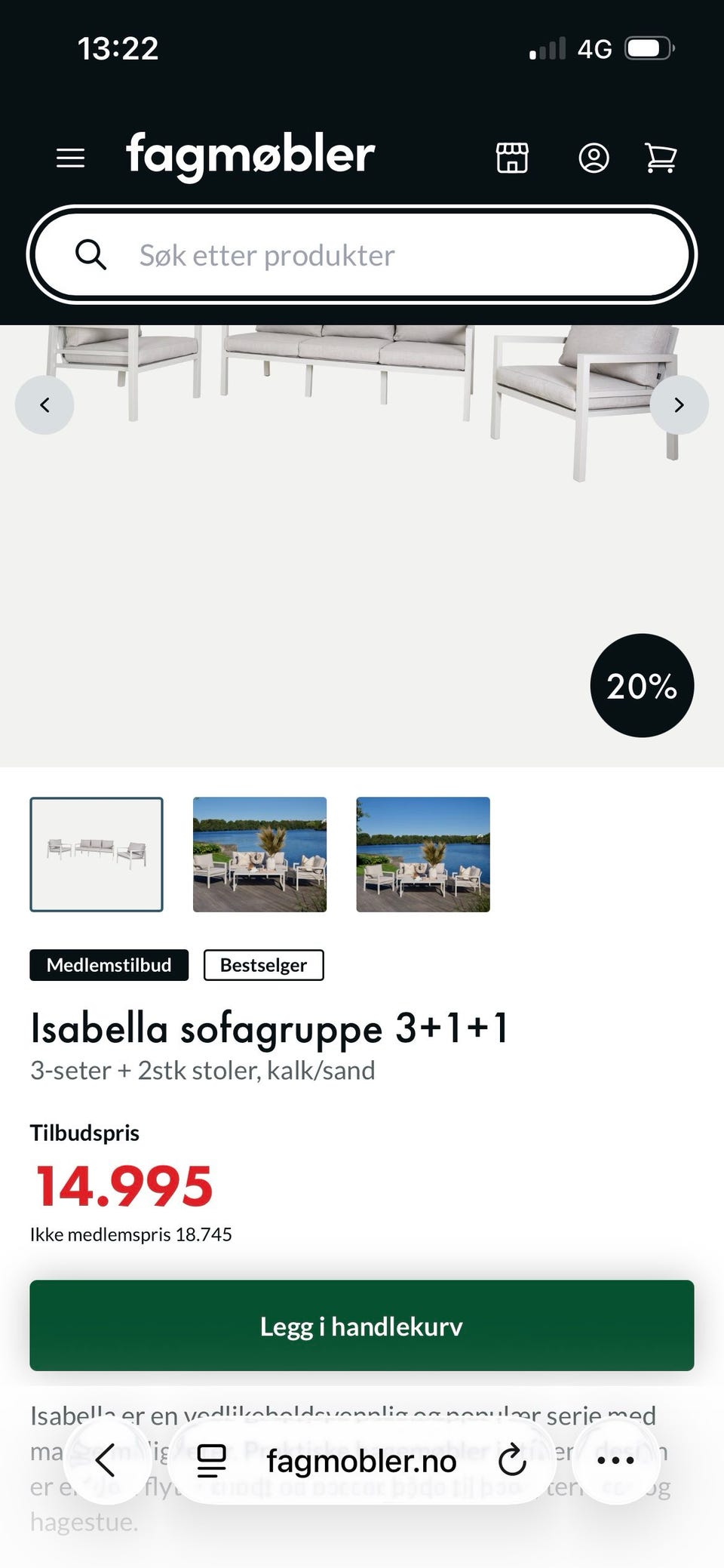Open the fagmobler.no address bar
The width and height of the screenshot is (724, 1568).
coord(362,1462)
